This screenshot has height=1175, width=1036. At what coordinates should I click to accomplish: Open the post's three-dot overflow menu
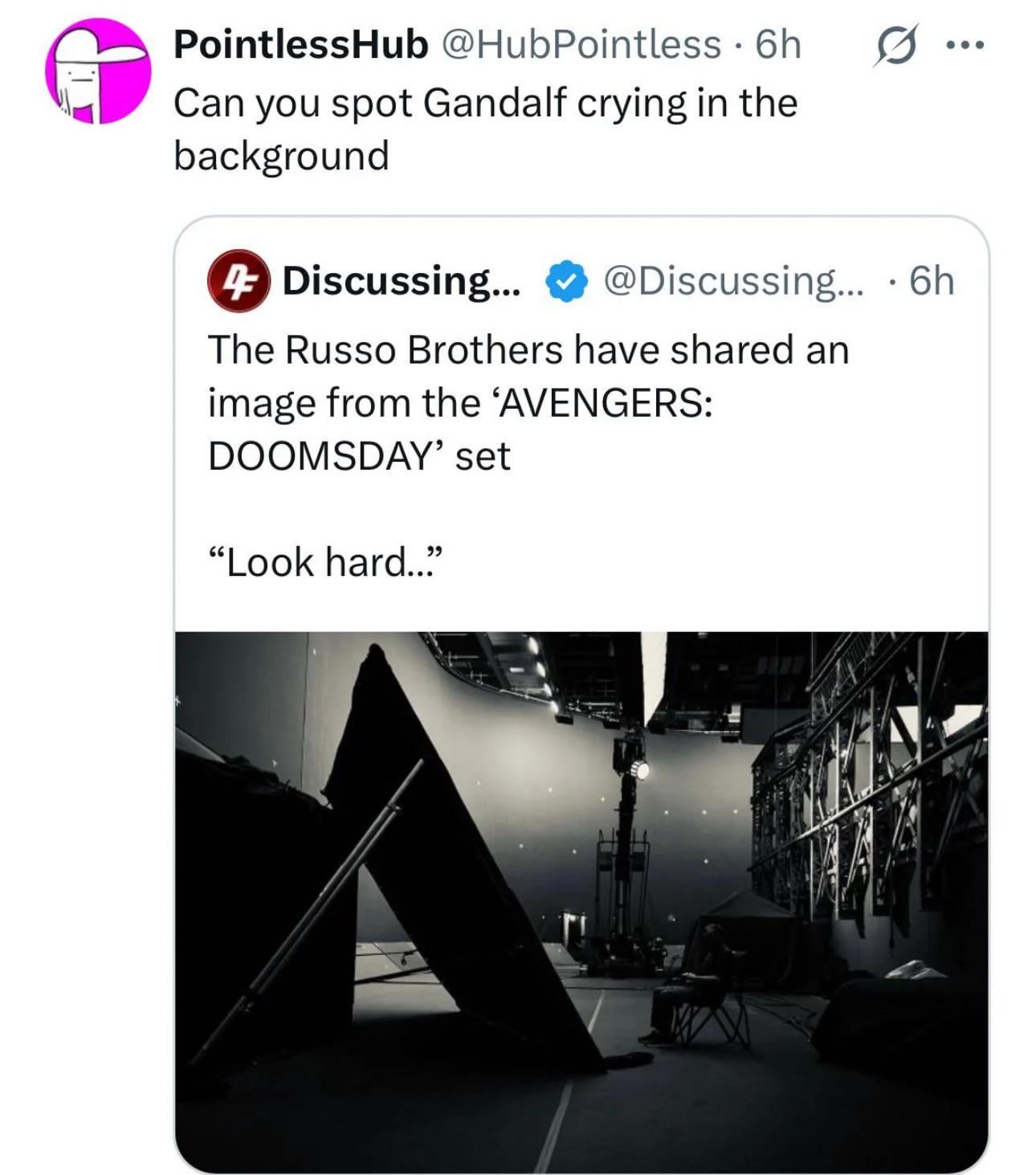click(963, 46)
